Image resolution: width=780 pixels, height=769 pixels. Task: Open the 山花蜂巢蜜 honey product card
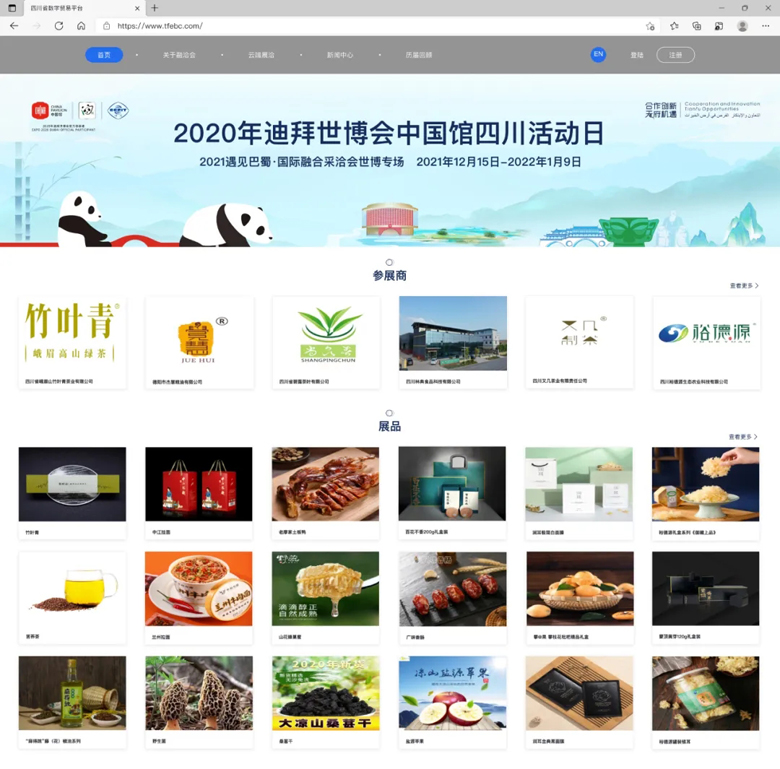pyautogui.click(x=325, y=596)
